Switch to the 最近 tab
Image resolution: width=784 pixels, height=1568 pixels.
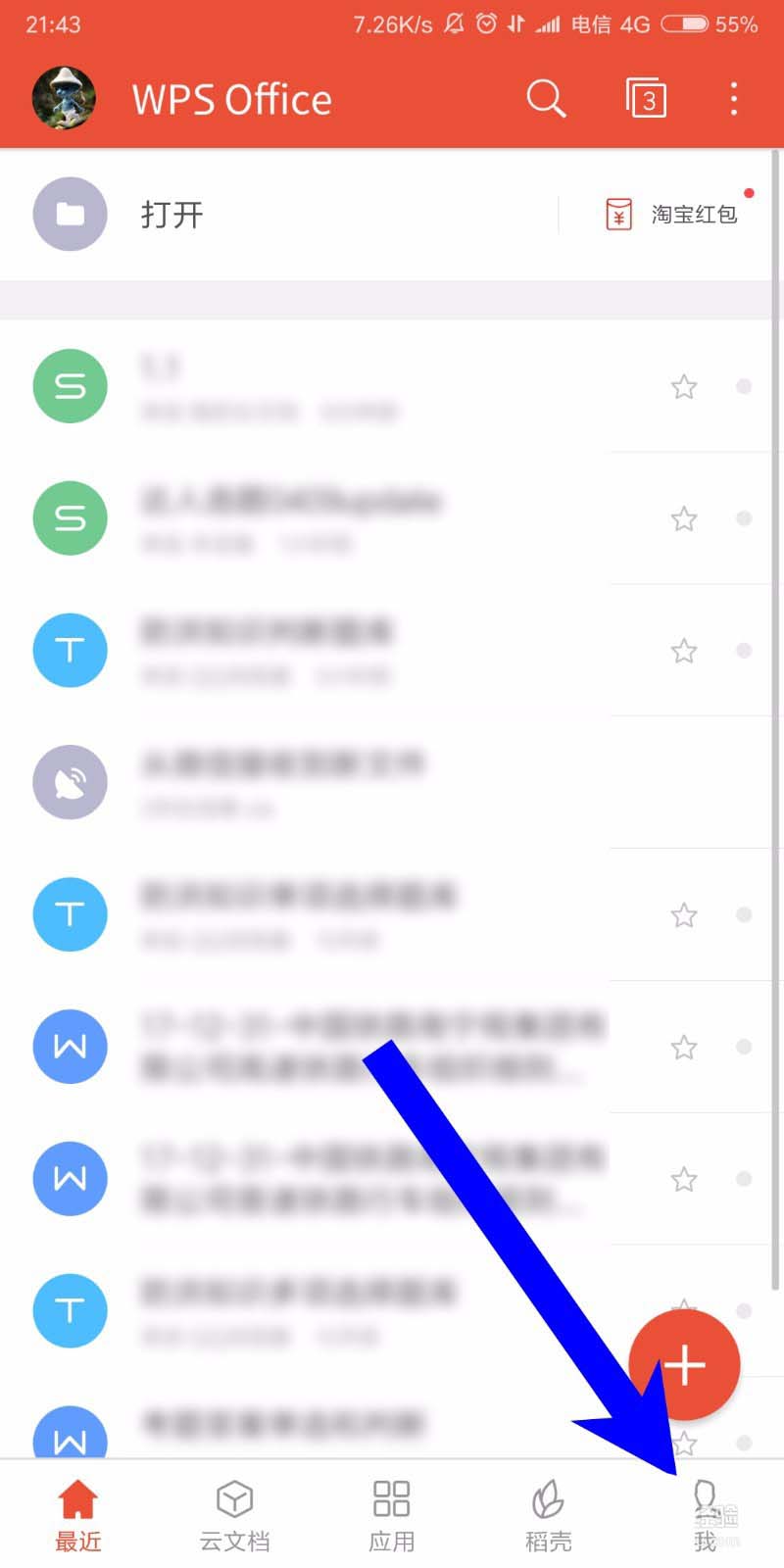(x=78, y=1516)
